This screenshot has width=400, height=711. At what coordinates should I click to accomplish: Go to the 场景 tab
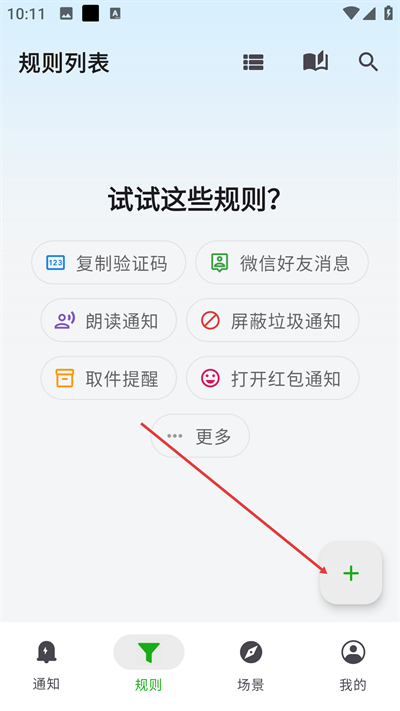[x=250, y=665]
